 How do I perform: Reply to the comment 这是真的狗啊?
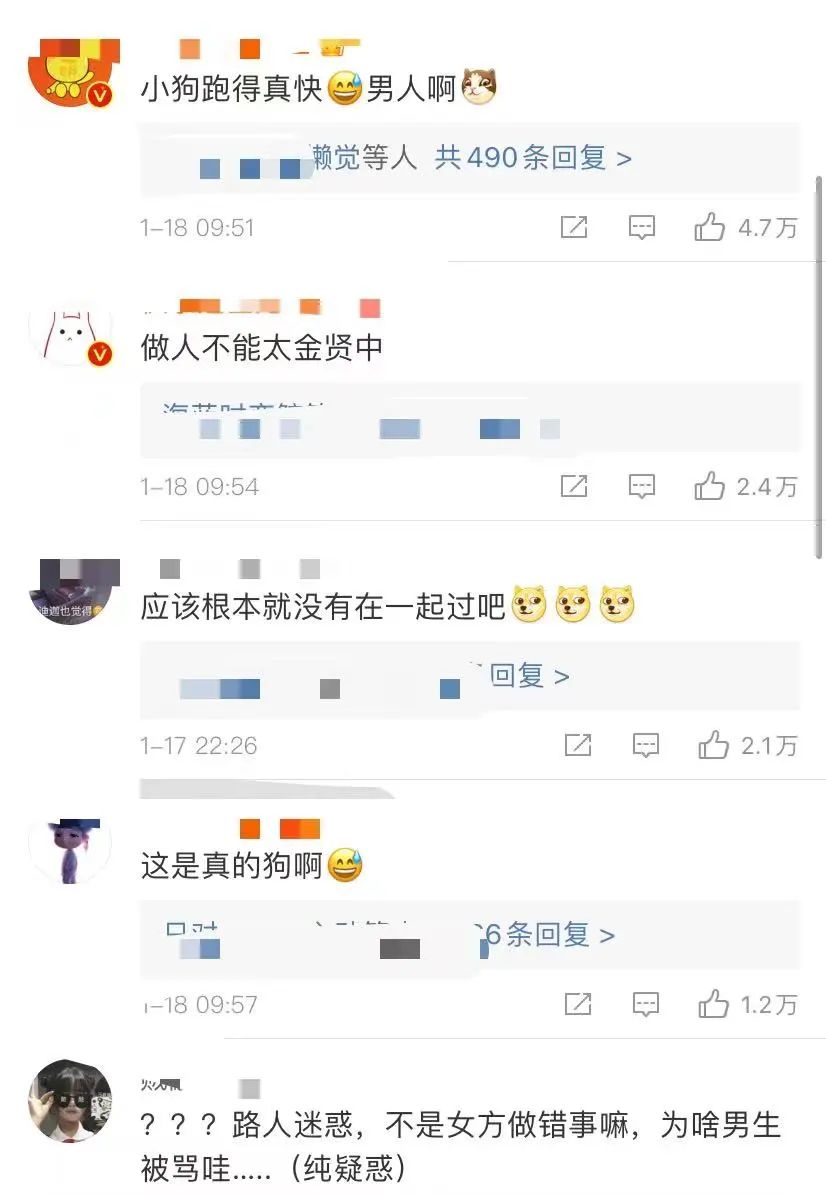646,1004
